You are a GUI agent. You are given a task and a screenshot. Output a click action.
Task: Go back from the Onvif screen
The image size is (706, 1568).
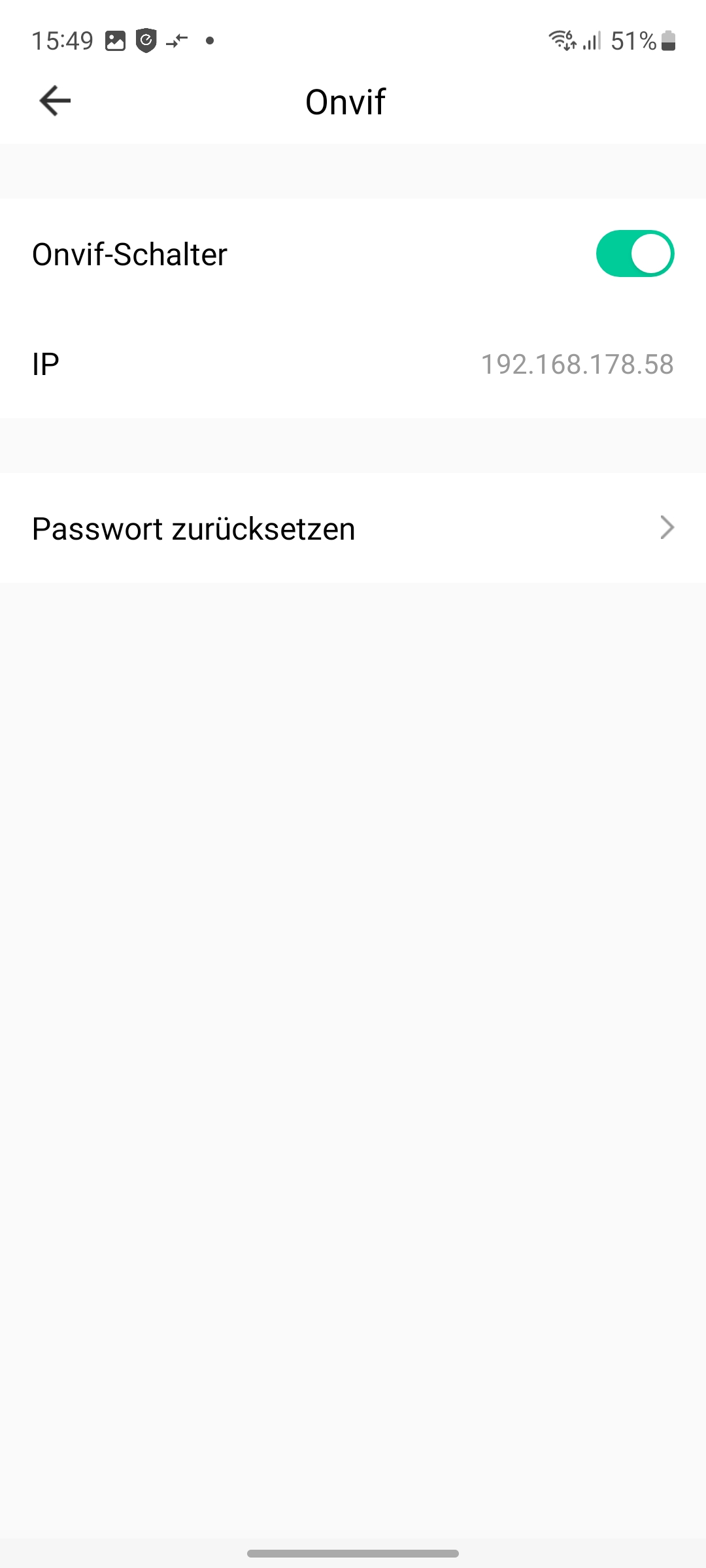[55, 101]
